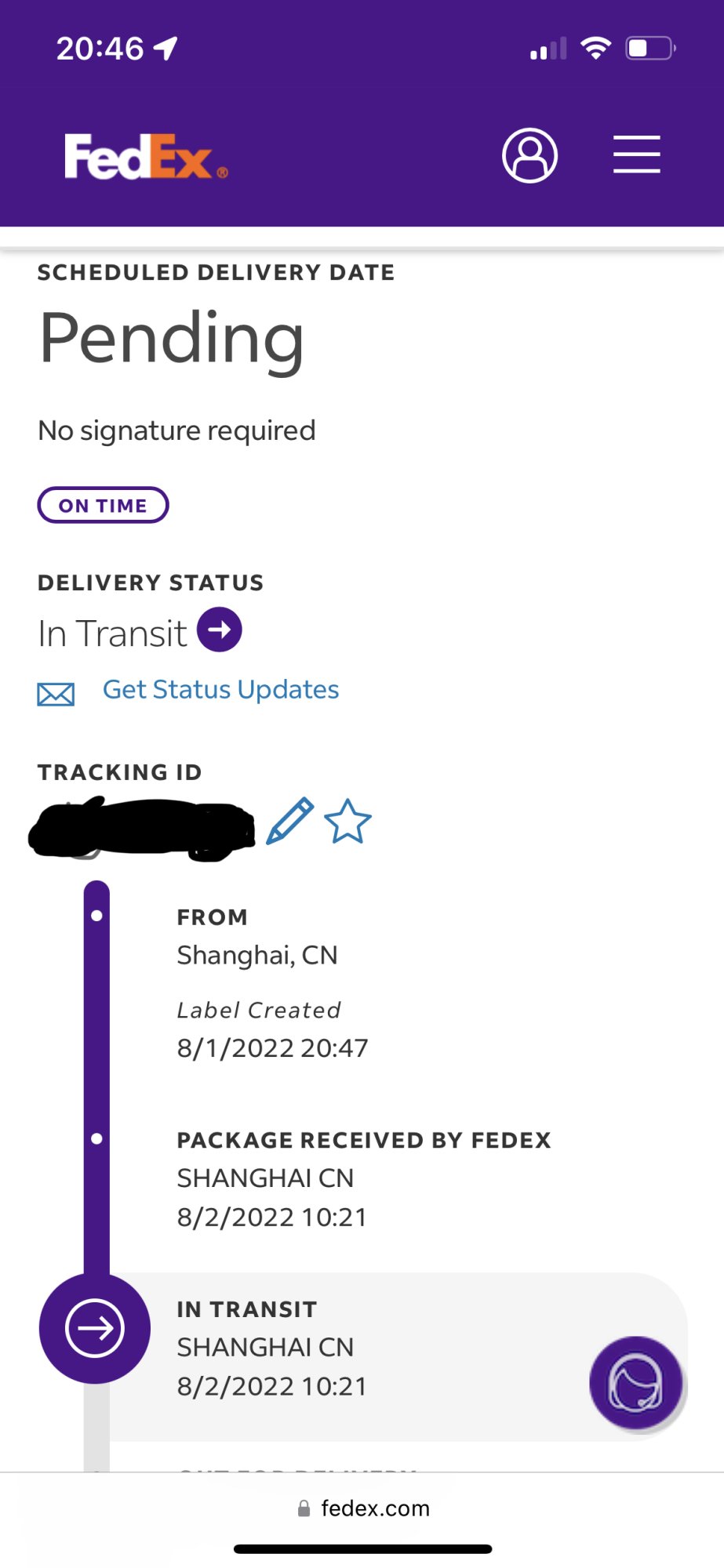Tap the In Transit arrow button
724x1568 pixels.
click(219, 630)
